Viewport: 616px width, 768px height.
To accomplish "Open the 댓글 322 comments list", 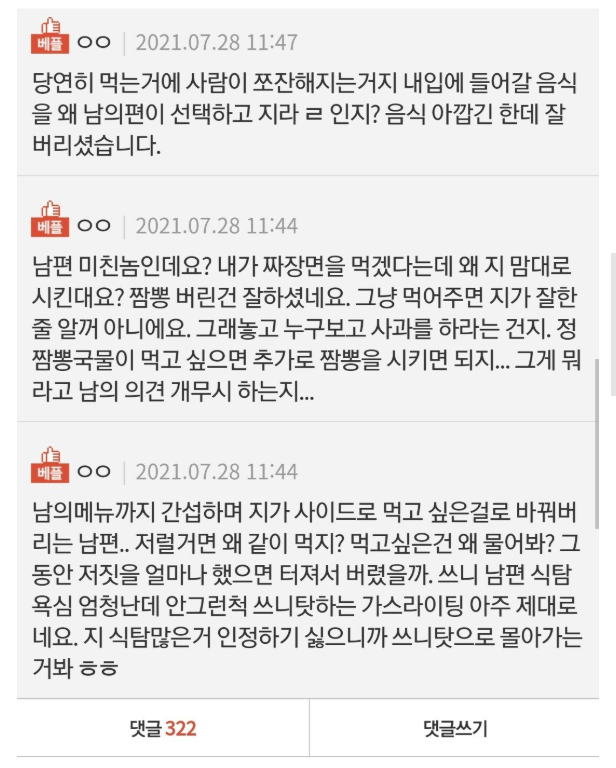I will pos(162,728).
